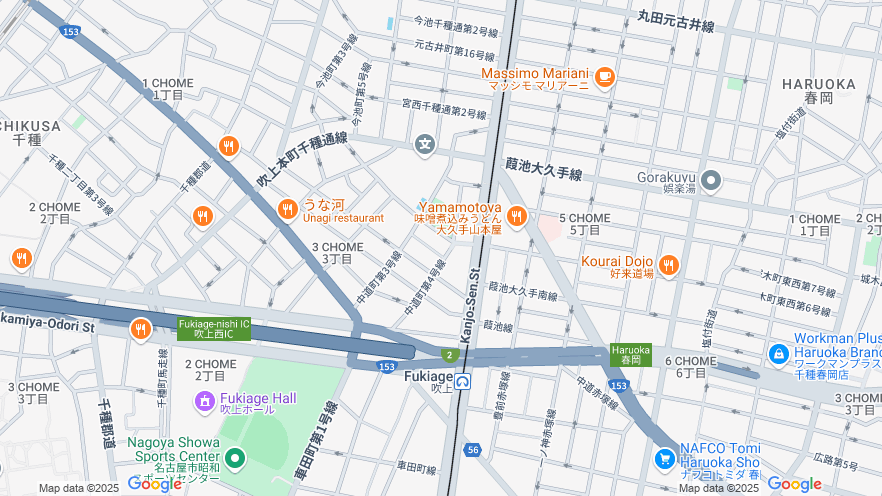This screenshot has width=882, height=496.
Task: Select the Nagoya Showa Sports Center pin
Action: click(236, 459)
